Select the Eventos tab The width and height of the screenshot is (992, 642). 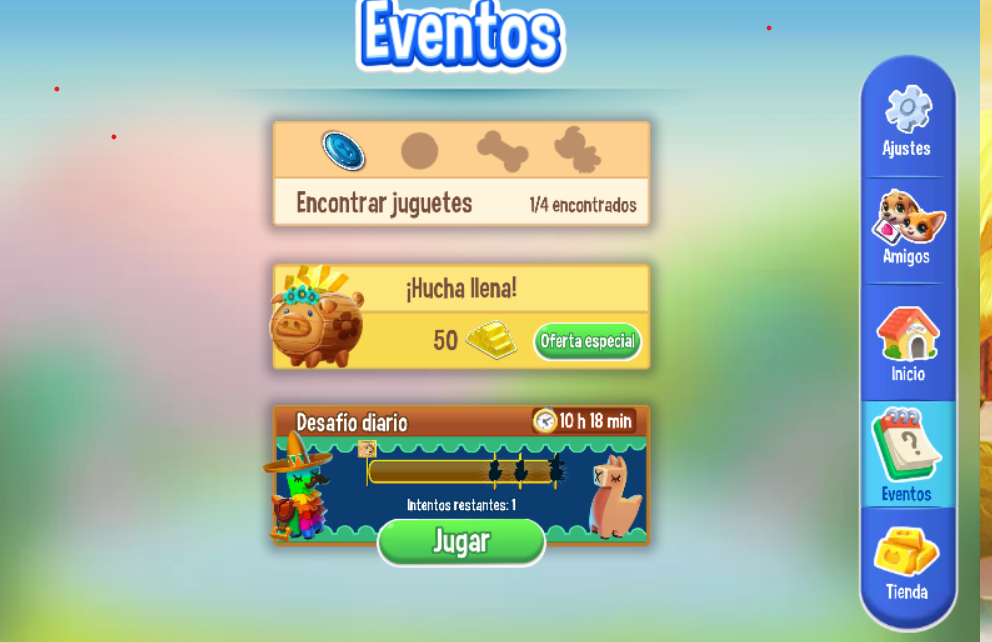(x=907, y=456)
